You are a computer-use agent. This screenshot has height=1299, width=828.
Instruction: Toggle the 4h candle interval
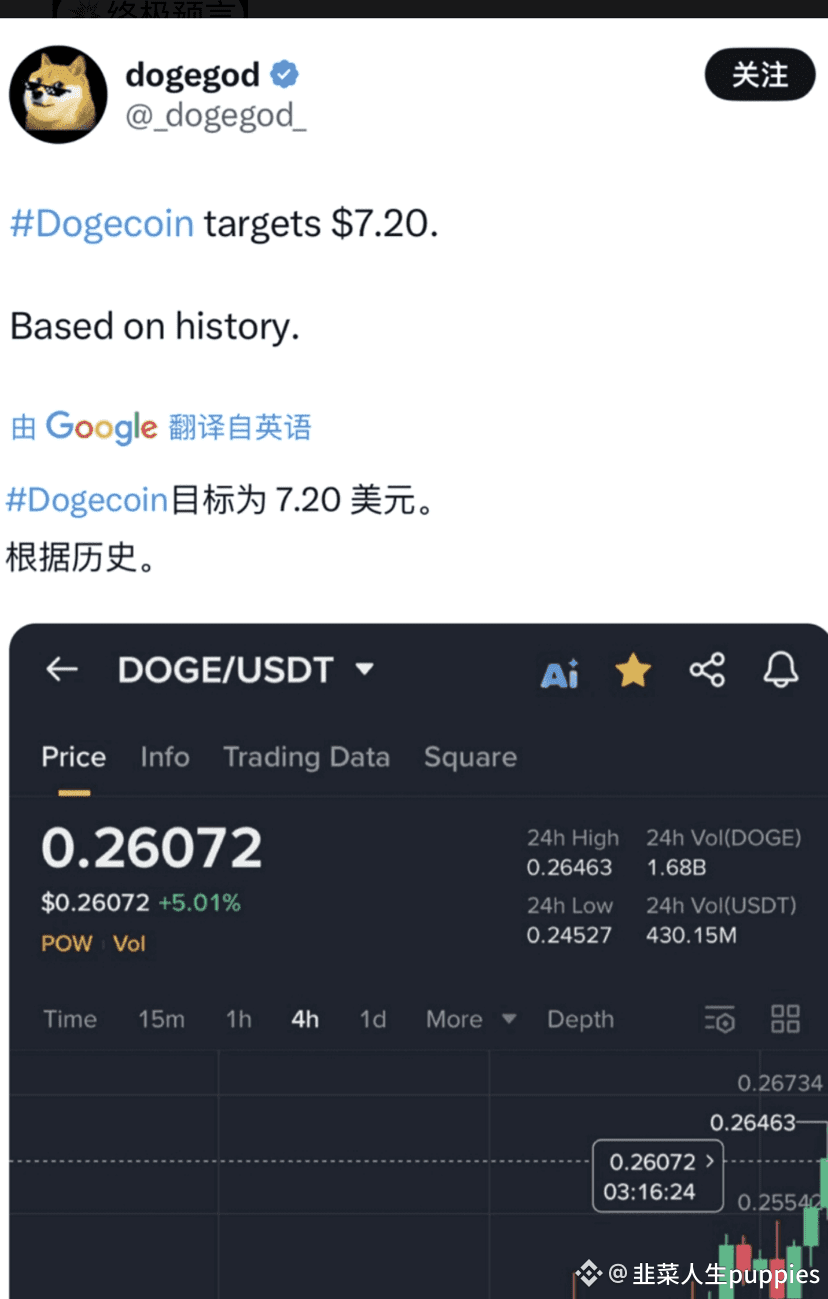point(305,1018)
